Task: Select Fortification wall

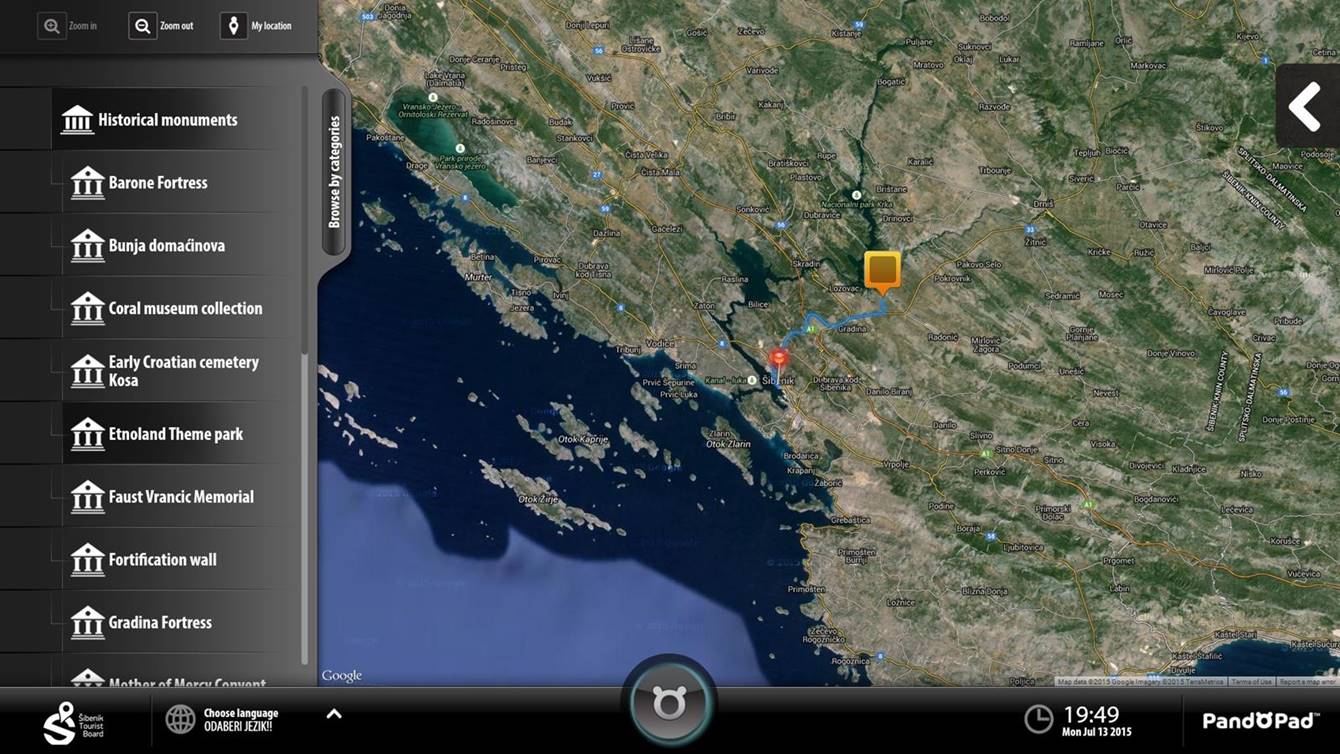Action: [162, 560]
